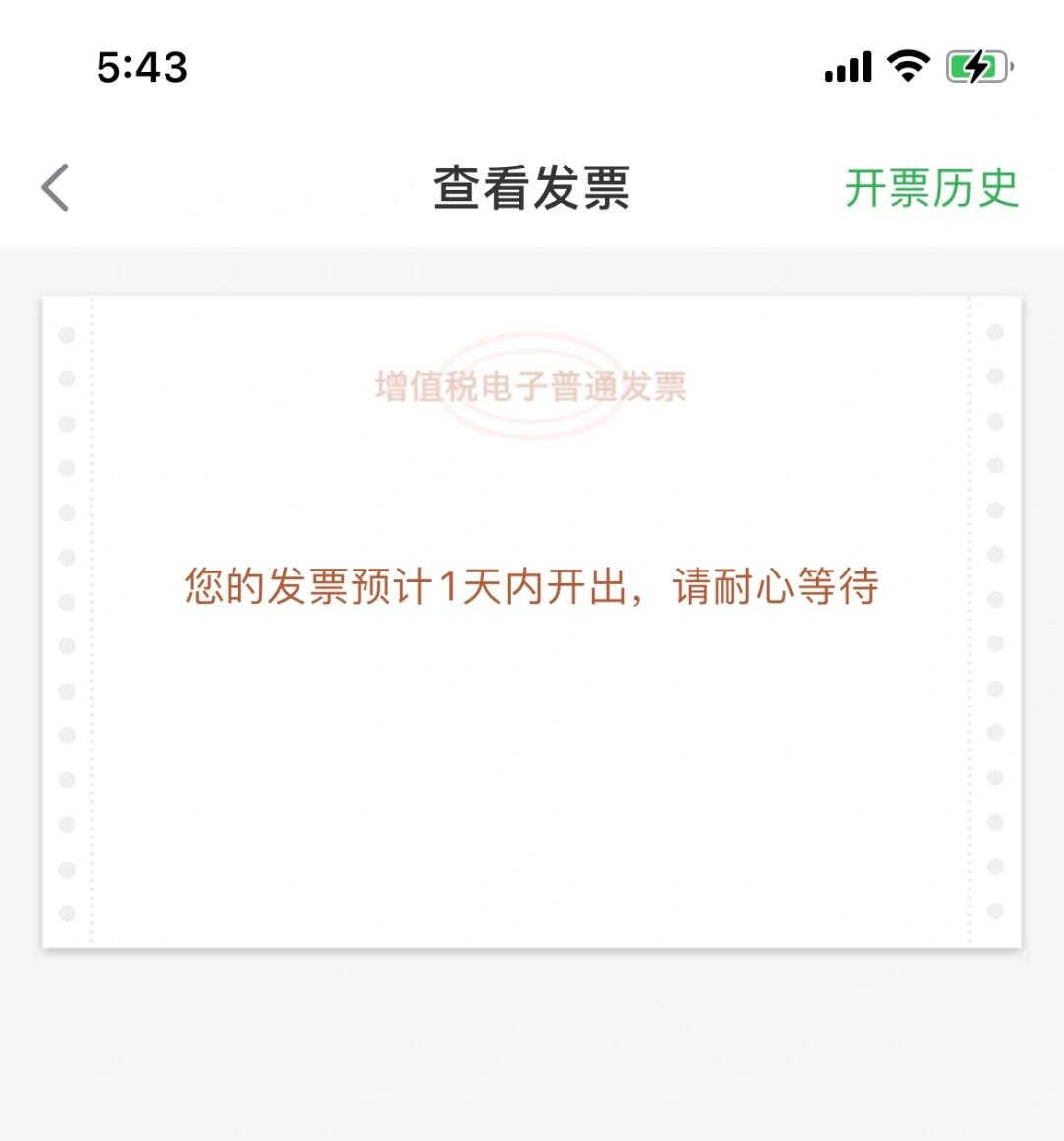Tap the Wi-Fi icon in status bar

click(x=907, y=65)
